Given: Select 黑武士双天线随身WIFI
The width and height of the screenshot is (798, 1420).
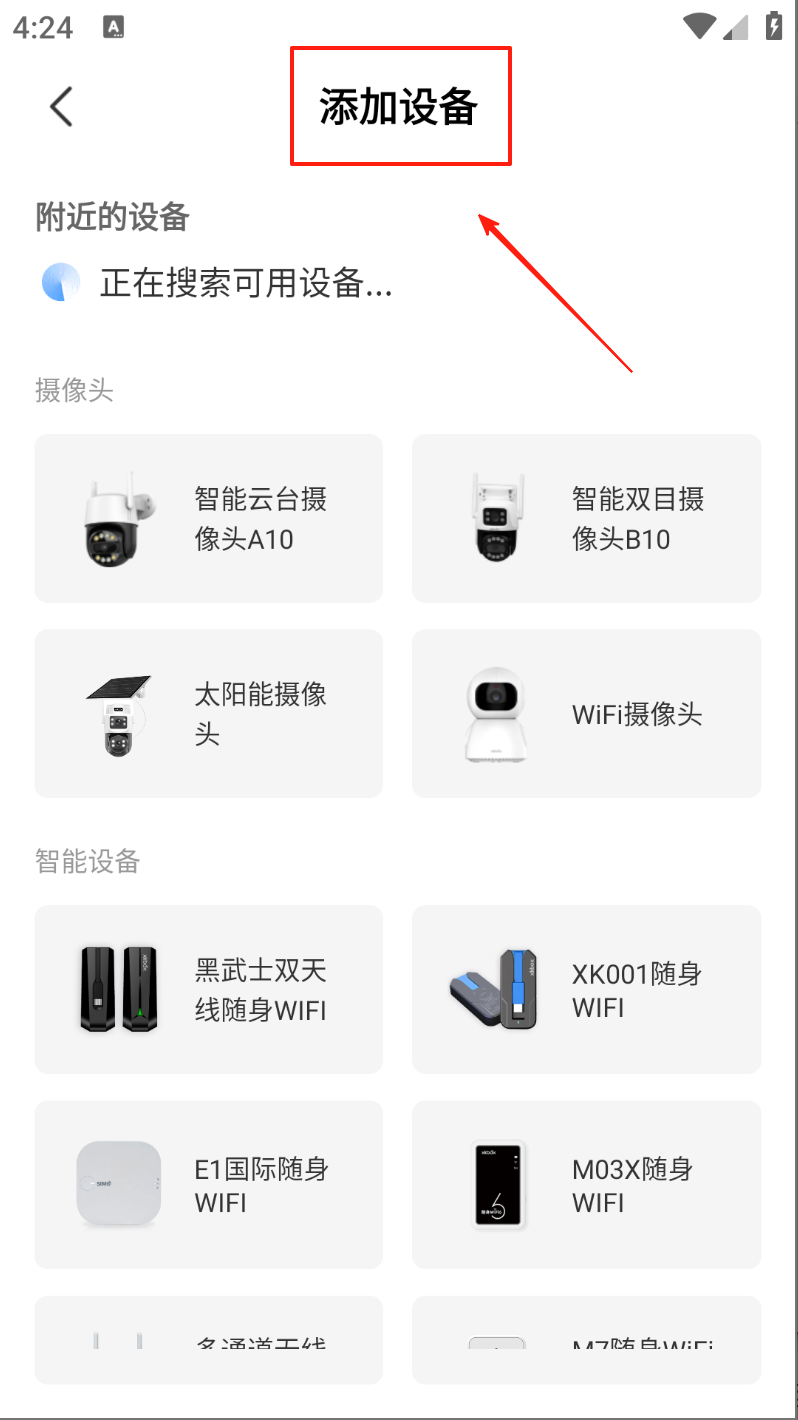Looking at the screenshot, I should tap(208, 989).
